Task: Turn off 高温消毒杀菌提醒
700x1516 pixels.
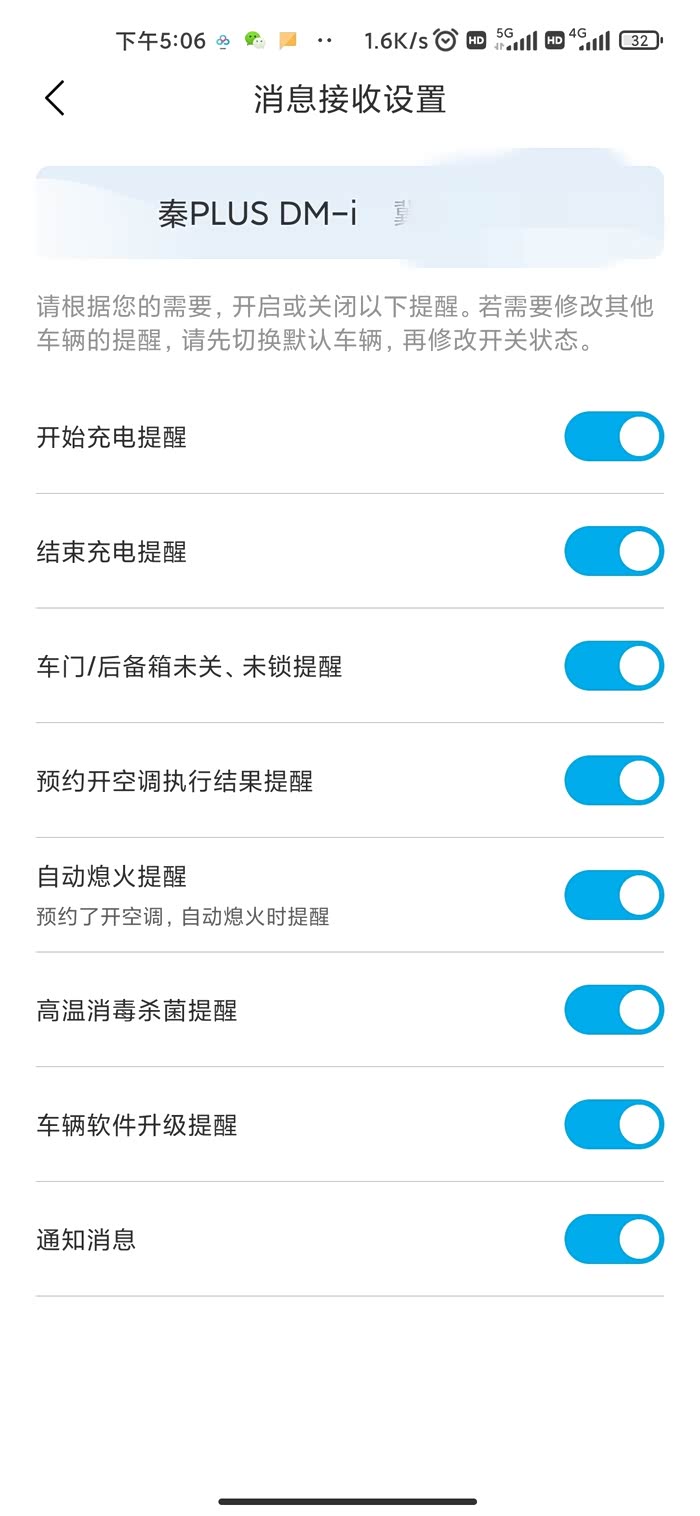Action: 613,1010
